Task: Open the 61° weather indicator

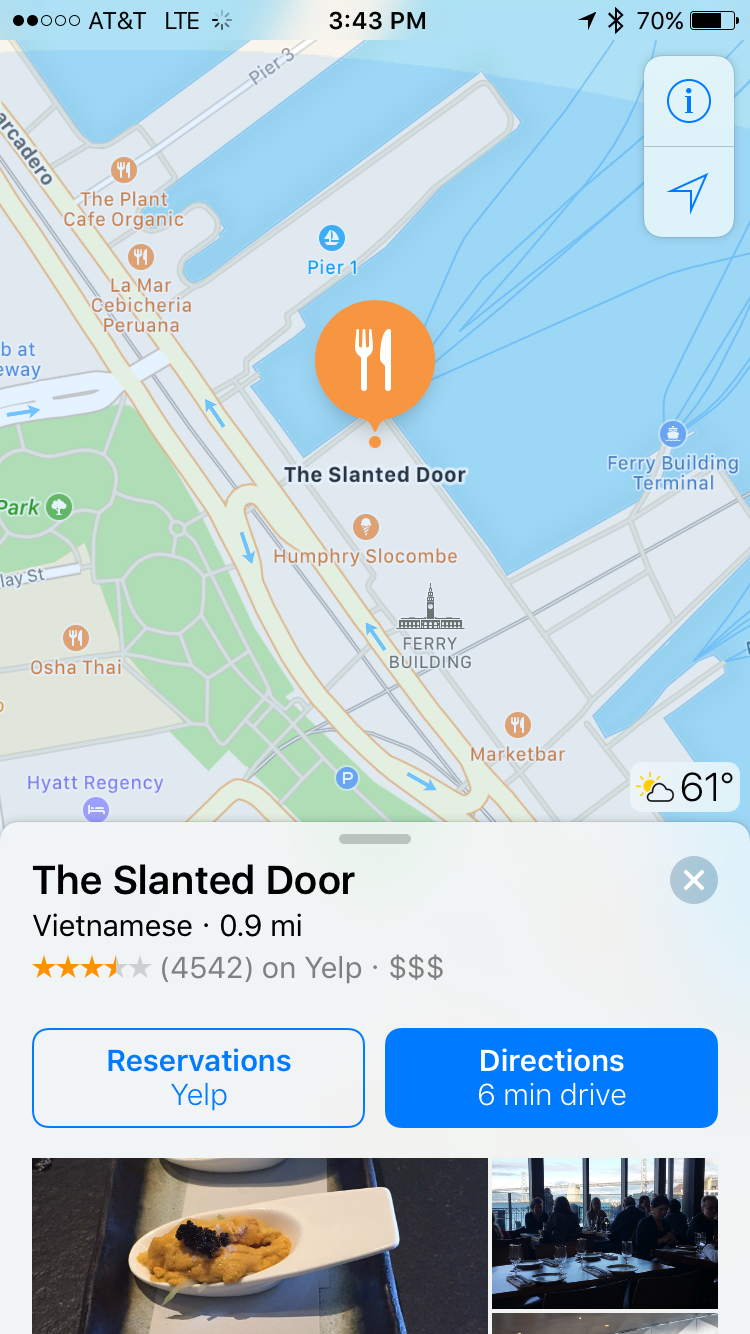Action: pos(686,788)
